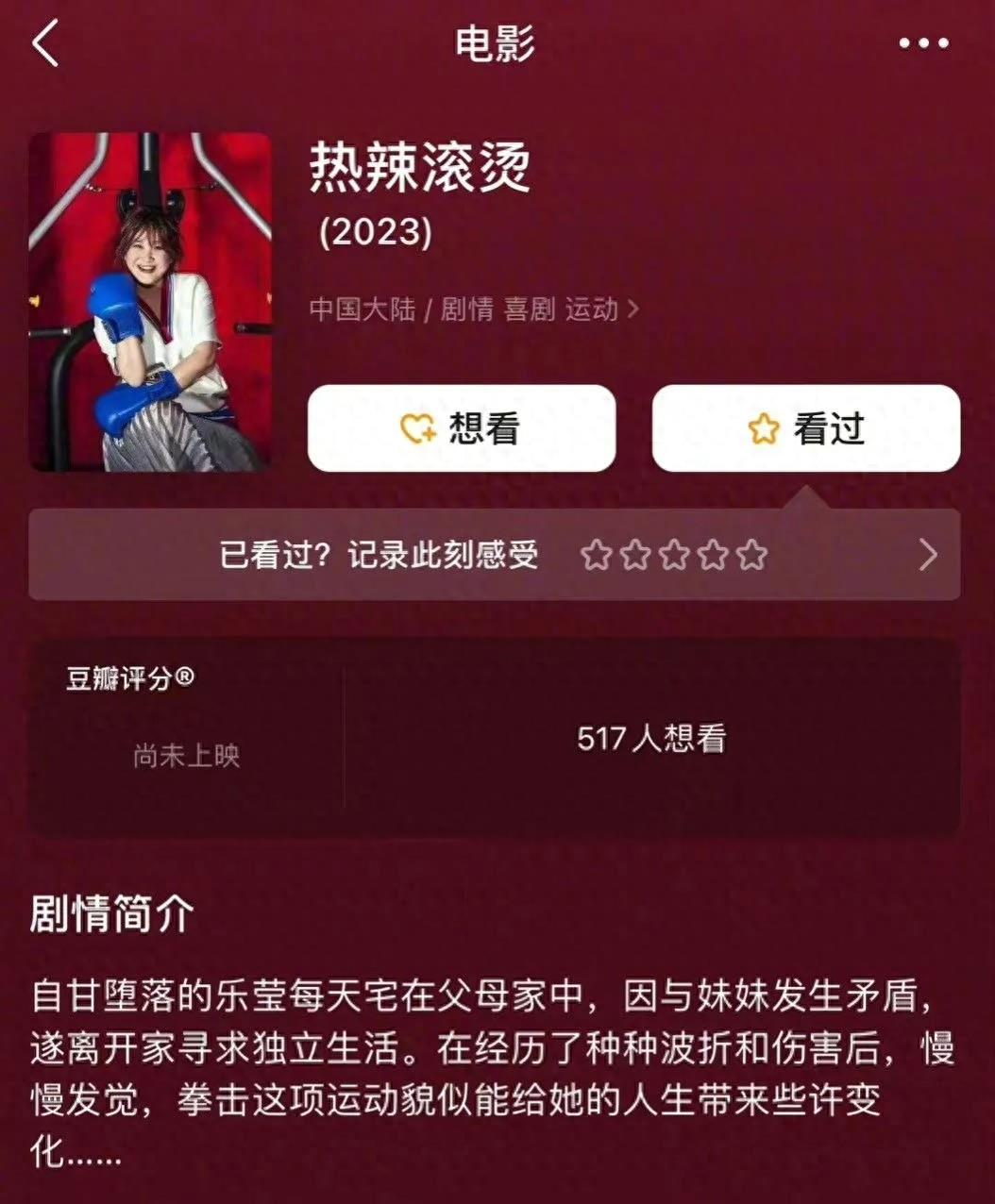This screenshot has width=995, height=1204.
Task: Mark the movie as 想看
Action: (x=462, y=429)
